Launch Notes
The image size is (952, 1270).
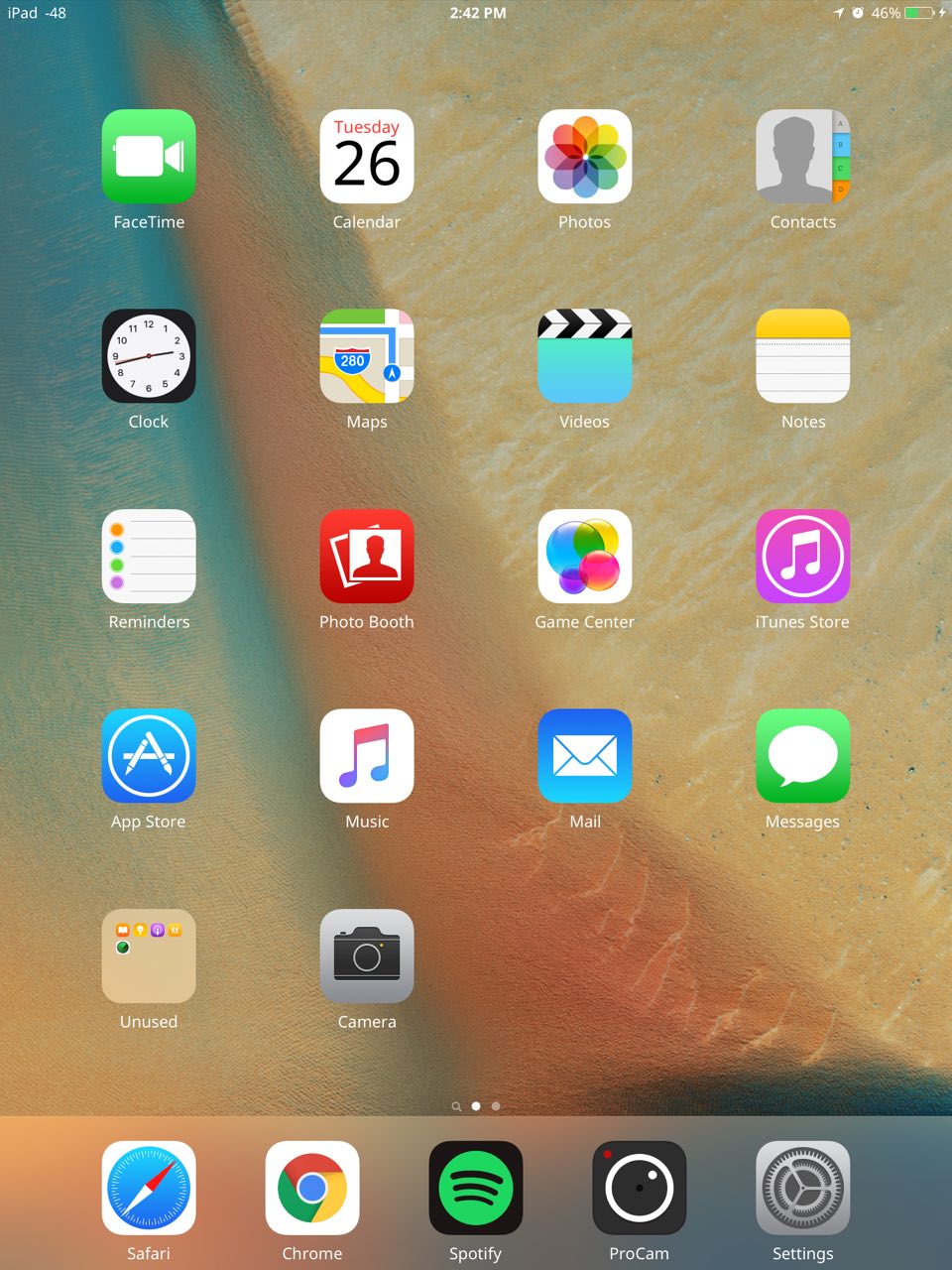point(802,356)
